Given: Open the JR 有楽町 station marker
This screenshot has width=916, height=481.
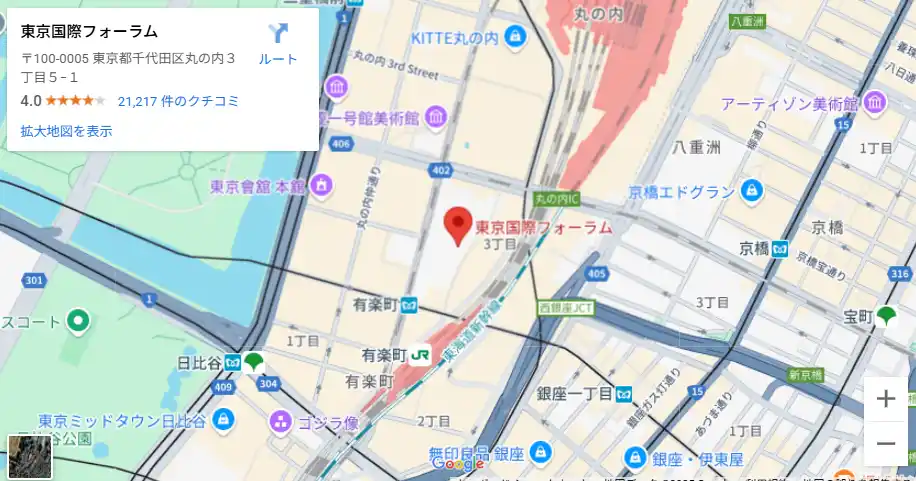Looking at the screenshot, I should click(x=420, y=354).
